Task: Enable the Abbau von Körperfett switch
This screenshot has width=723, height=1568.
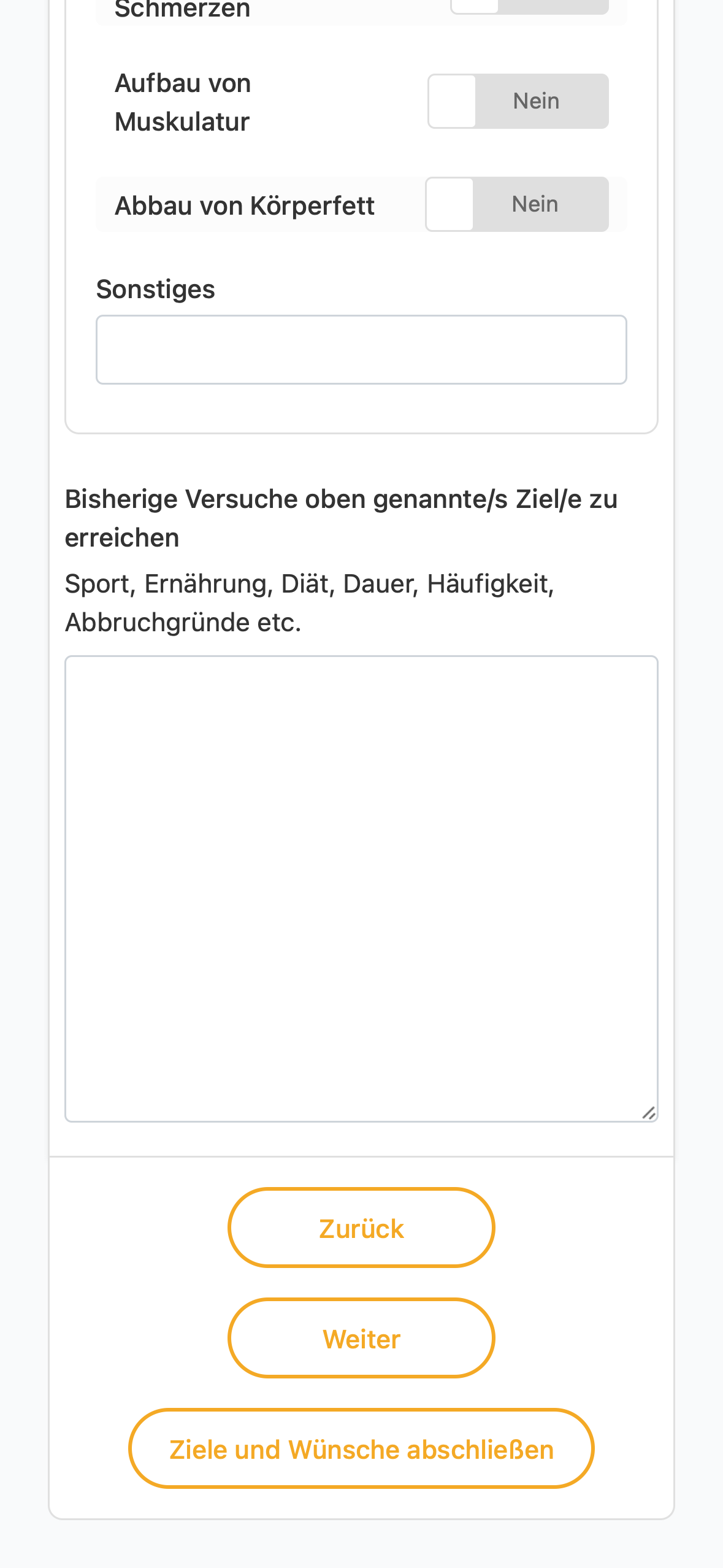Action: point(517,204)
